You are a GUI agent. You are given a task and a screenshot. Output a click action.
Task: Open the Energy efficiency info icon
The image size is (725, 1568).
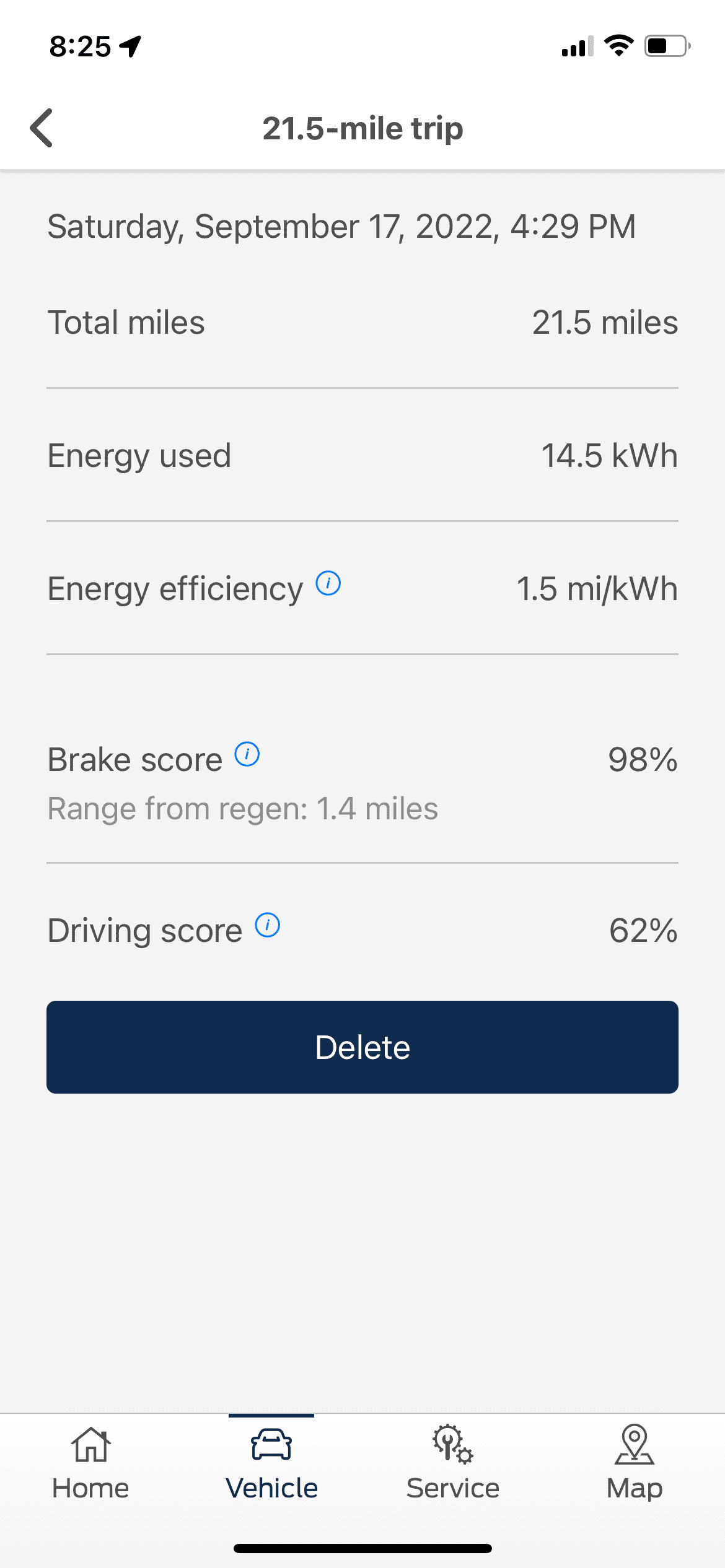pos(328,583)
